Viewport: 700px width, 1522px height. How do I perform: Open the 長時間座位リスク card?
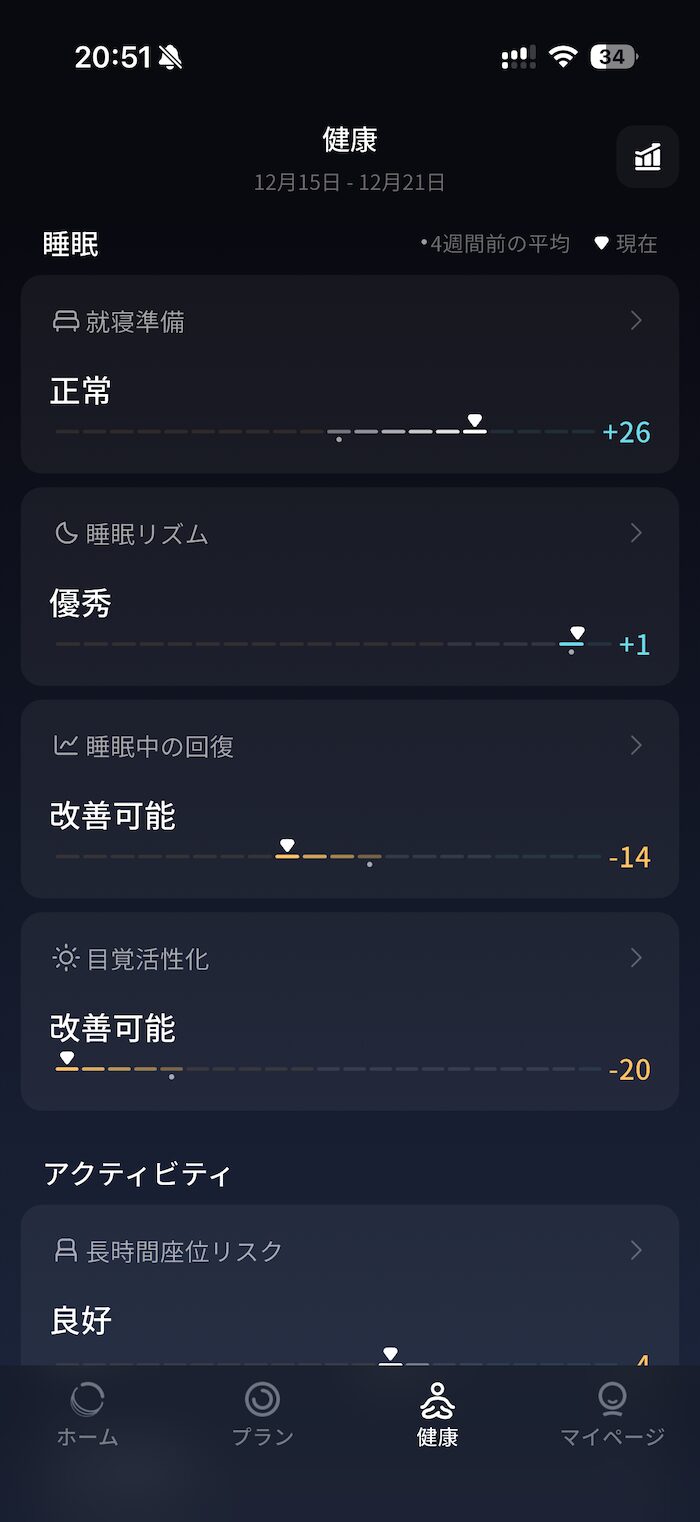tap(349, 1285)
